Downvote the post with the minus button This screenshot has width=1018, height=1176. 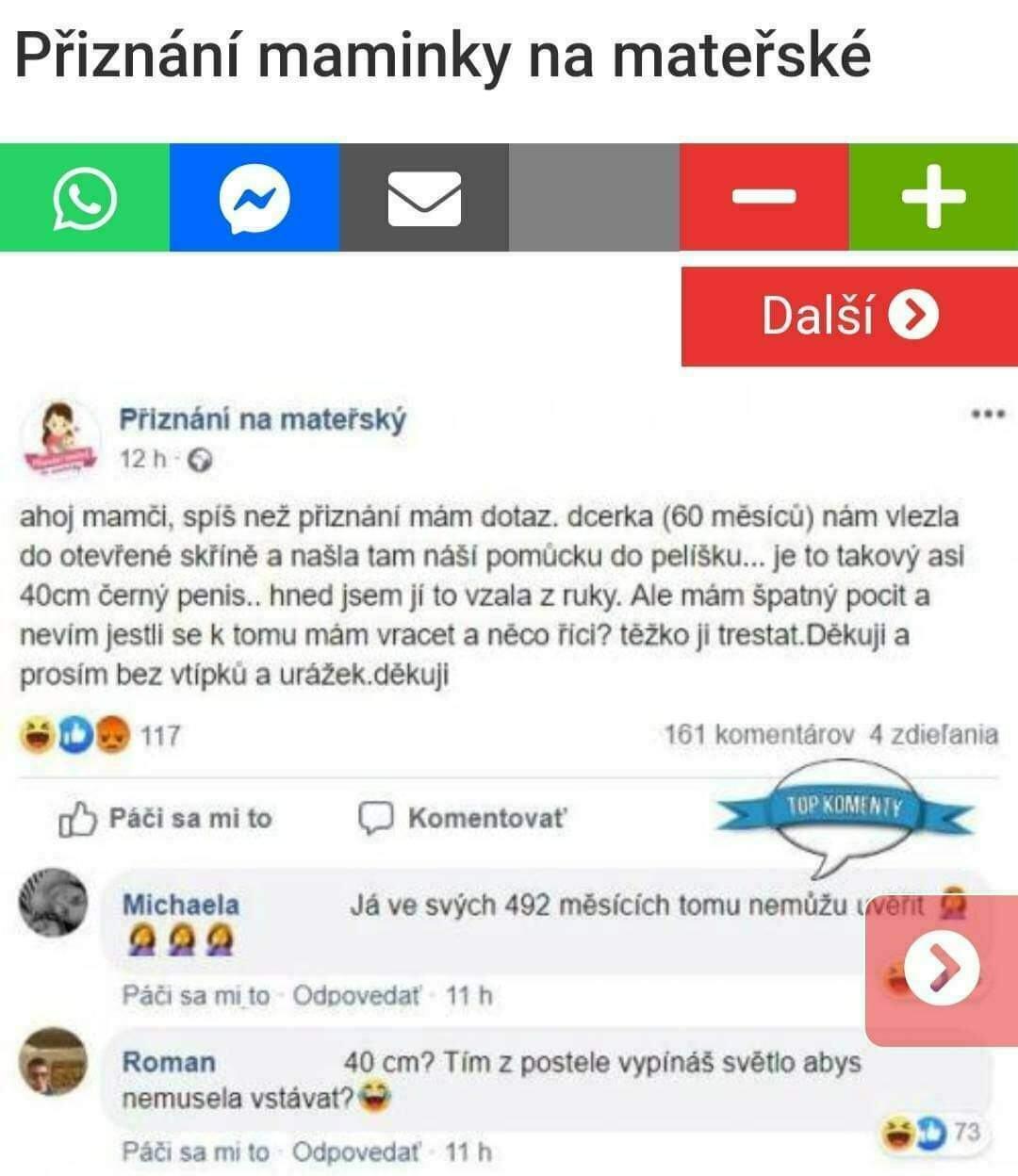click(x=763, y=198)
